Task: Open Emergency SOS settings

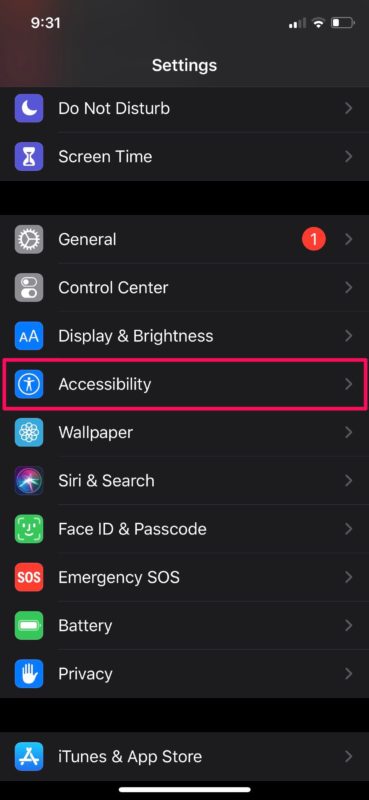Action: tap(184, 577)
